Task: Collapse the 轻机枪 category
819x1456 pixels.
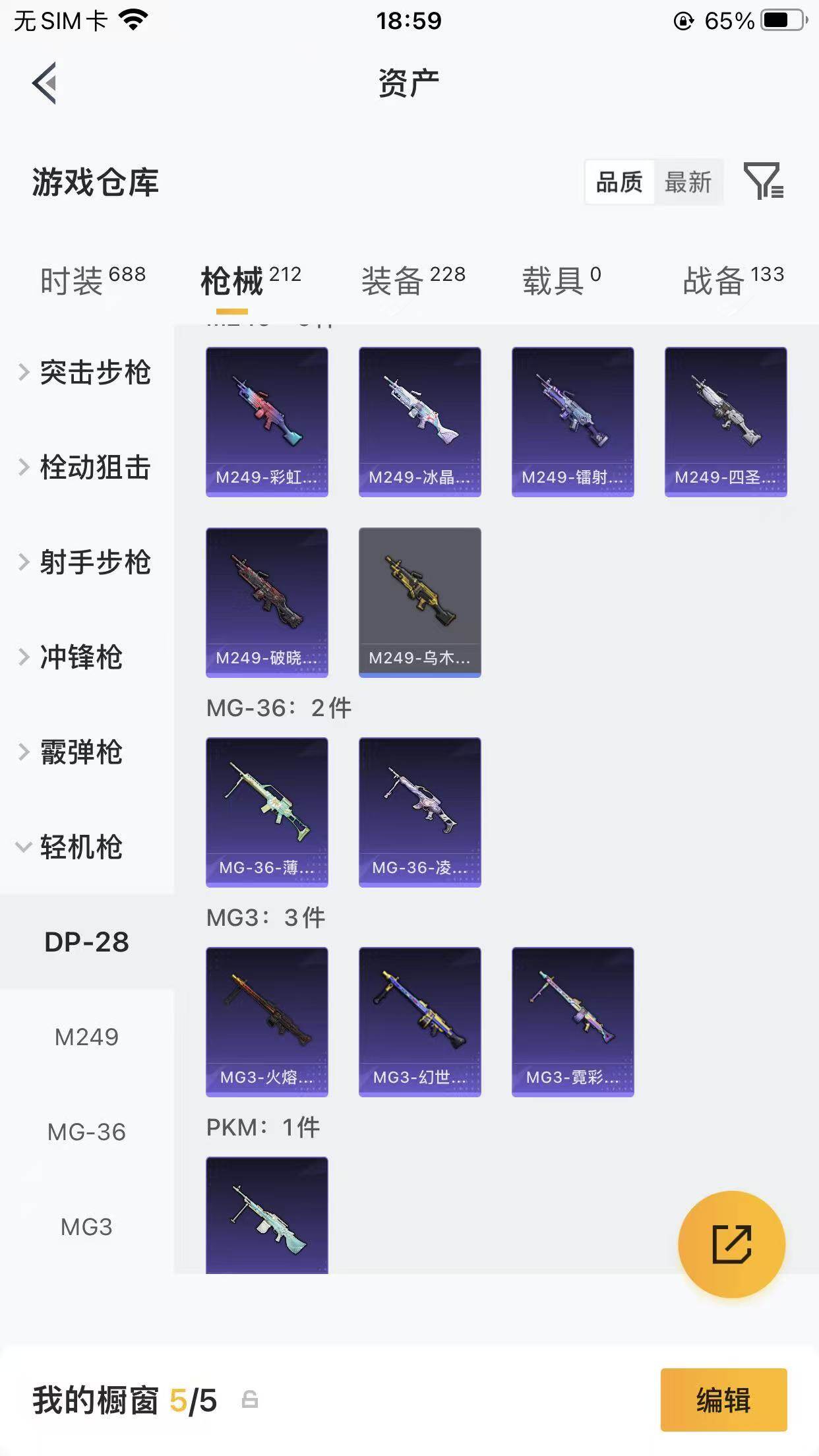Action: [73, 847]
